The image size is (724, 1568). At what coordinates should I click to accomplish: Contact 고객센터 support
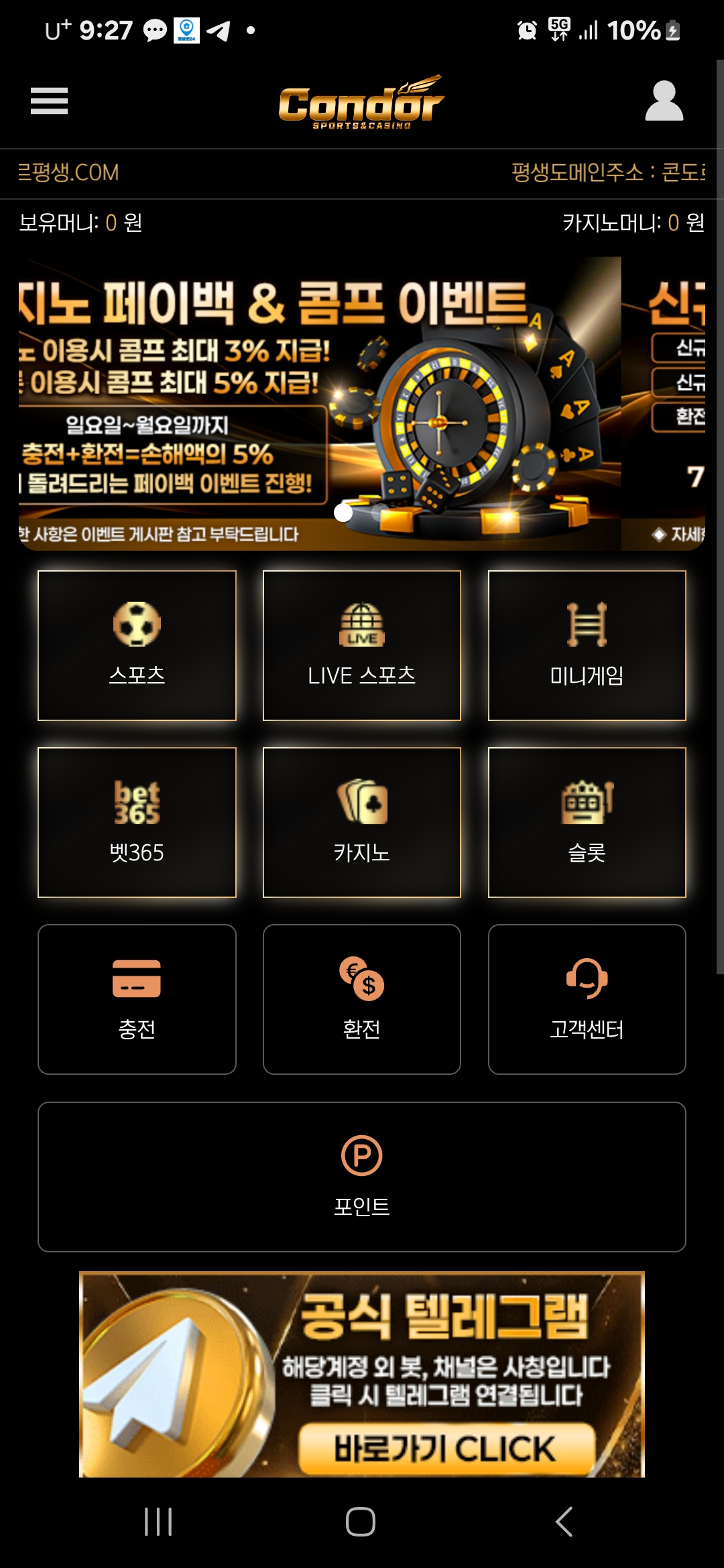coord(587,999)
